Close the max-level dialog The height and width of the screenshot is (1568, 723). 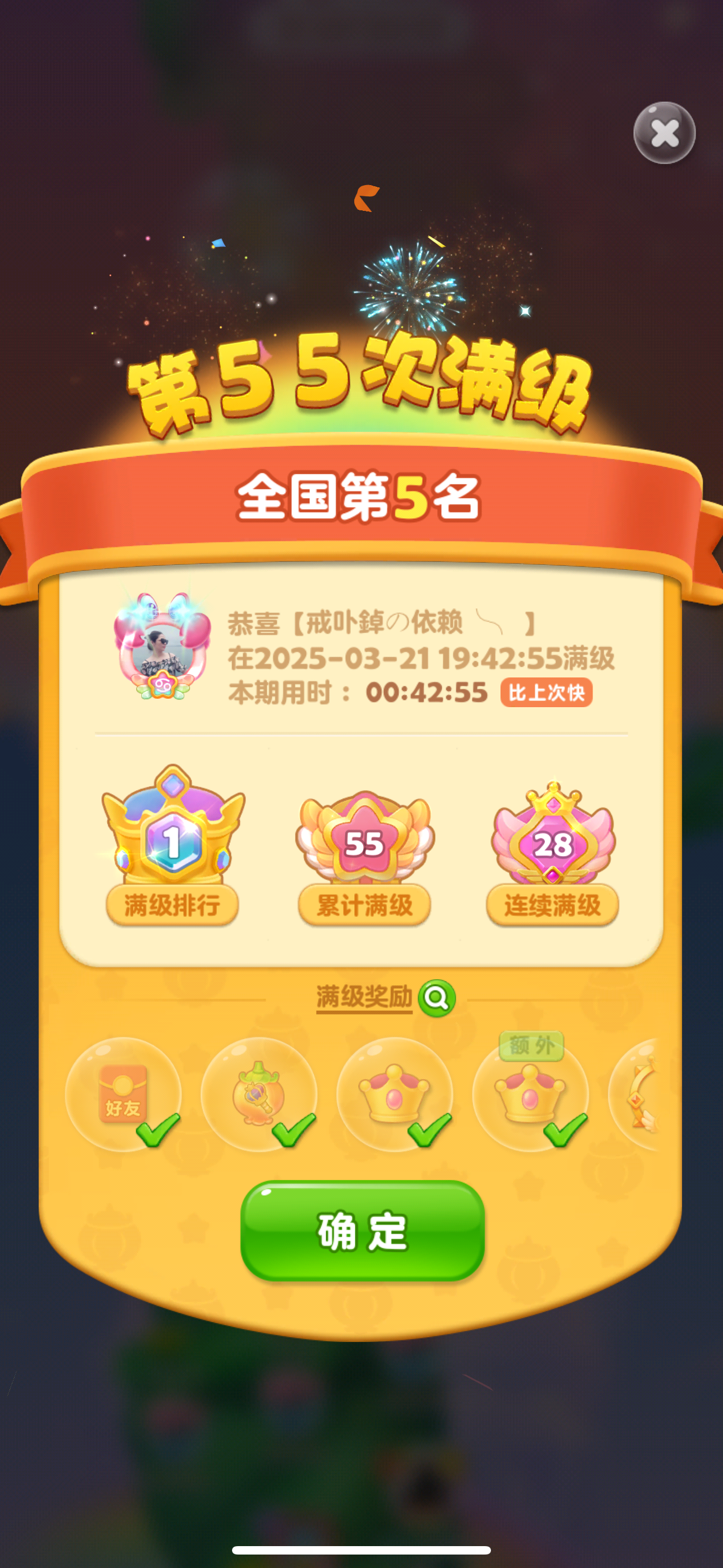tap(664, 133)
